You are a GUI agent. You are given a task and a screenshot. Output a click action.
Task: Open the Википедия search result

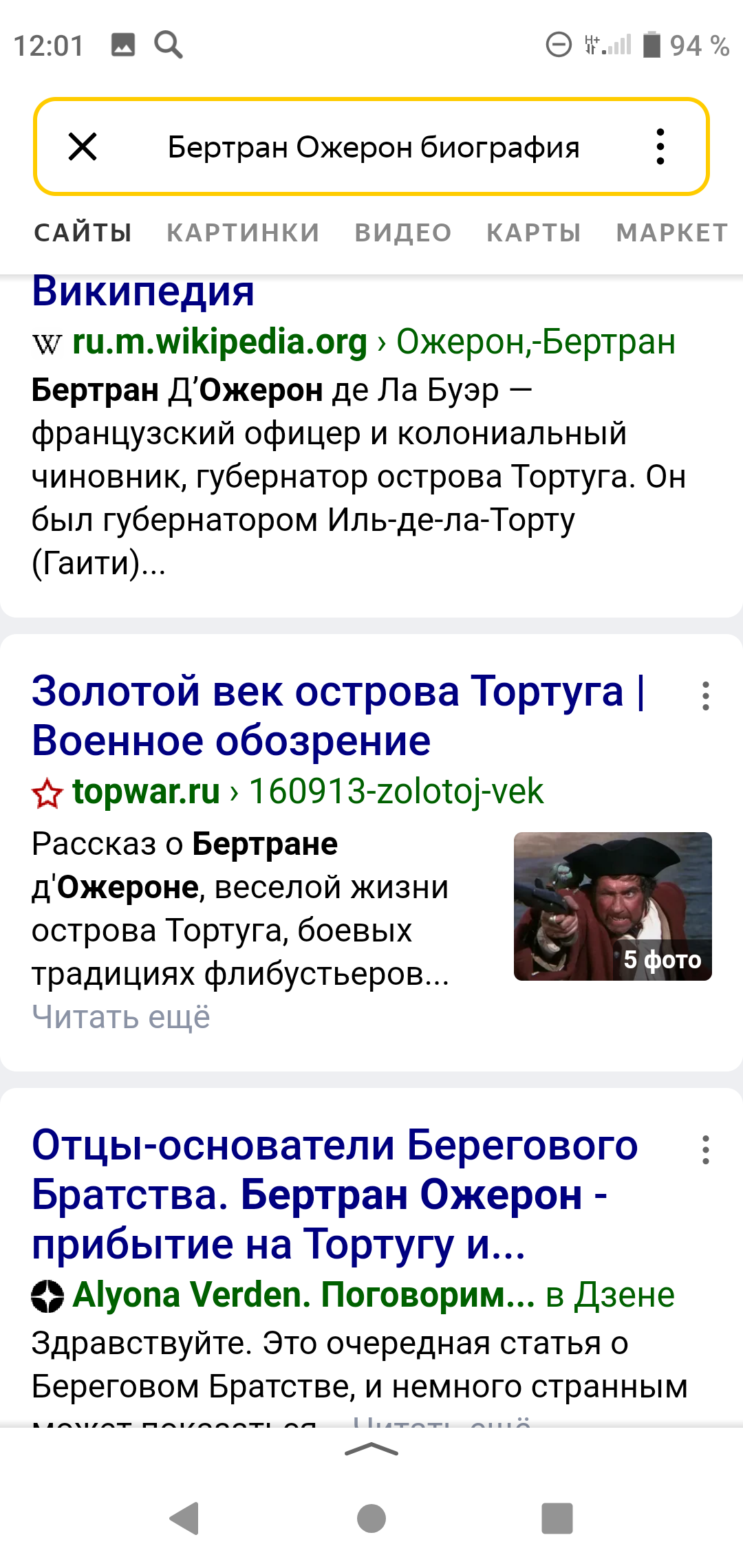point(143,292)
